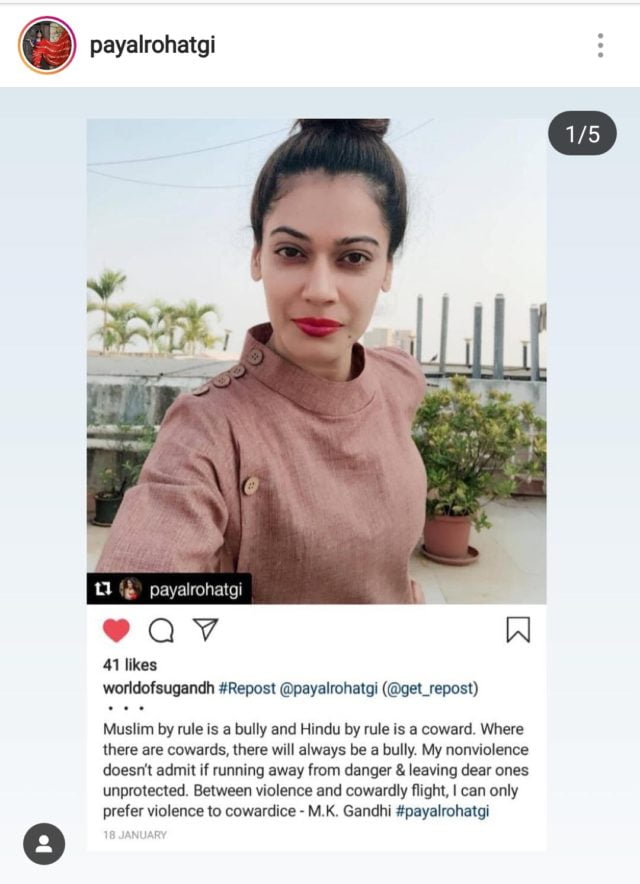The height and width of the screenshot is (884, 640).
Task: Tap the payalrohatgi username in the header
Action: coord(152,45)
